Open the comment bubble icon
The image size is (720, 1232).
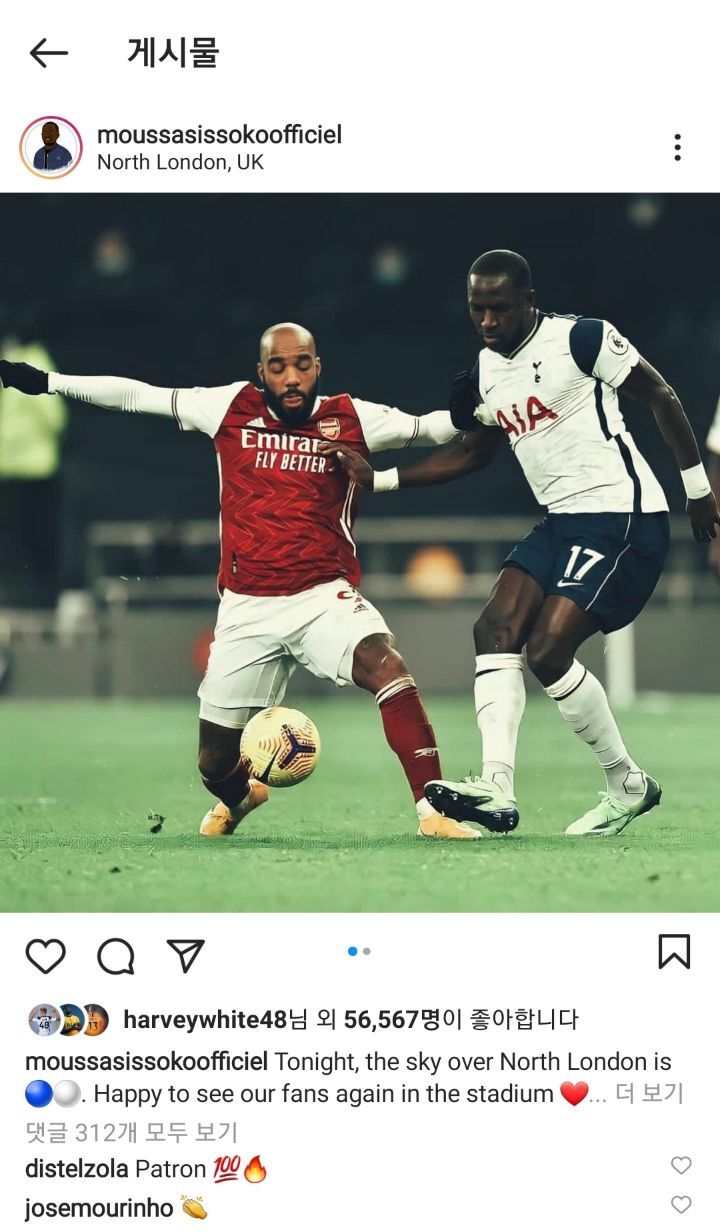tap(116, 957)
